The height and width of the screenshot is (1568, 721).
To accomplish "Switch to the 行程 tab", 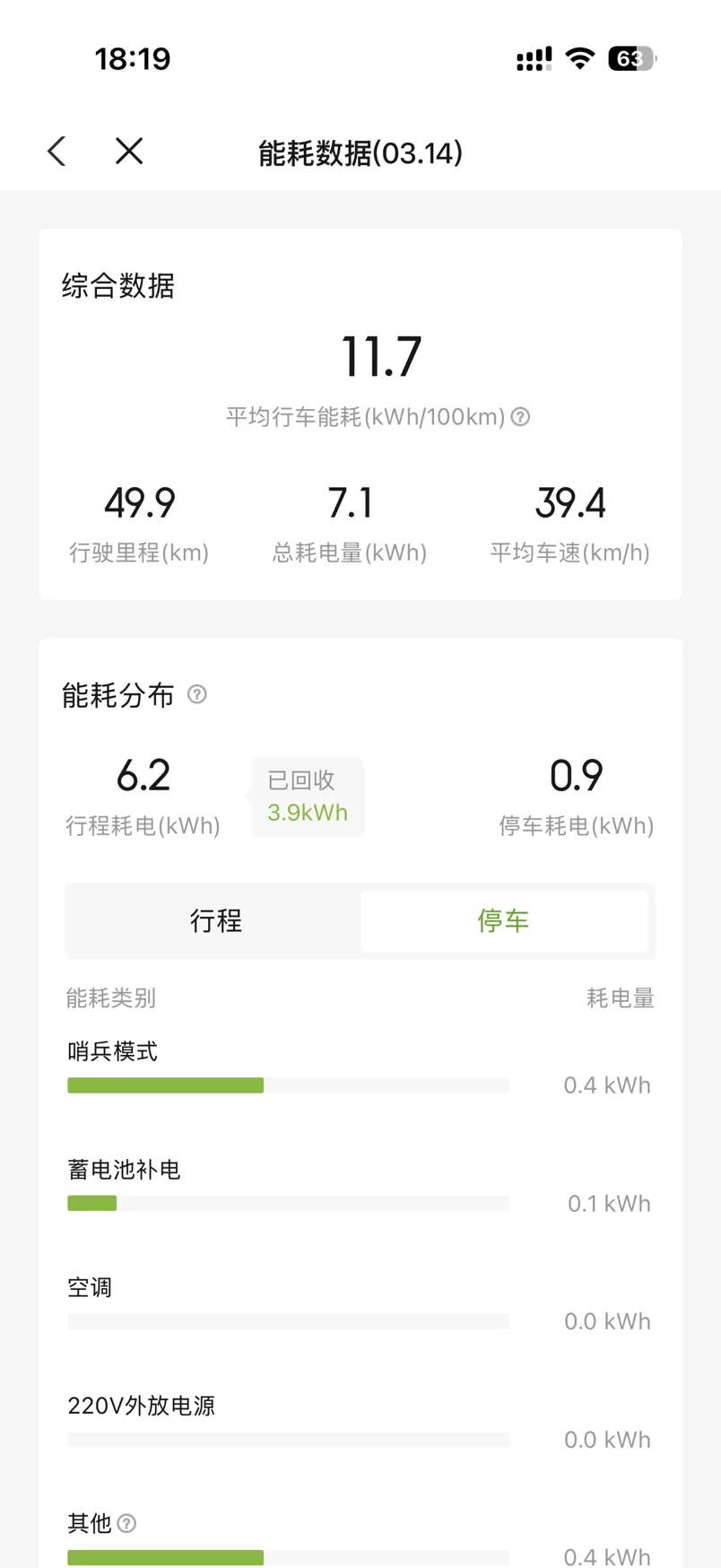I will tap(215, 920).
